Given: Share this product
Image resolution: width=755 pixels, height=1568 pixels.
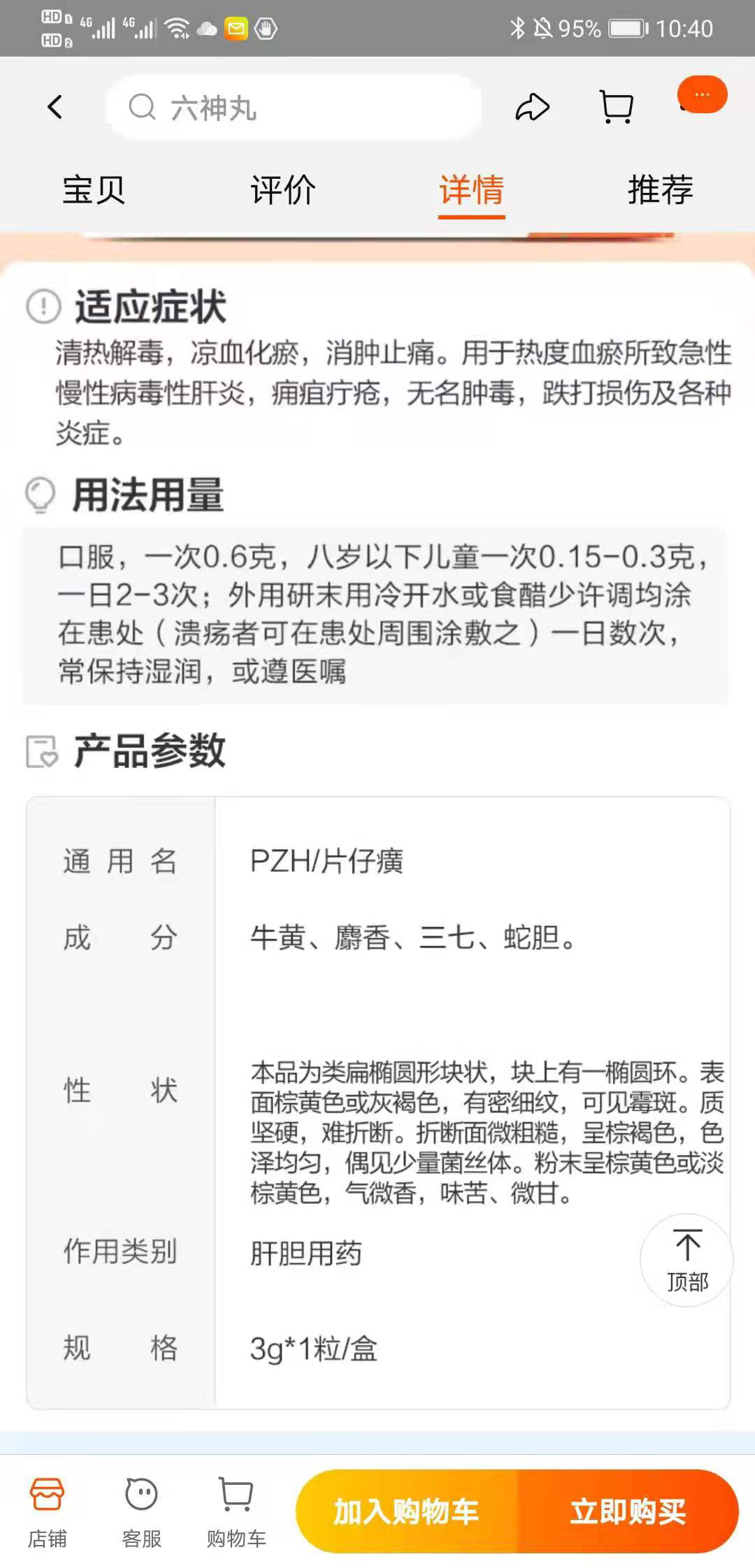Looking at the screenshot, I should (x=533, y=107).
